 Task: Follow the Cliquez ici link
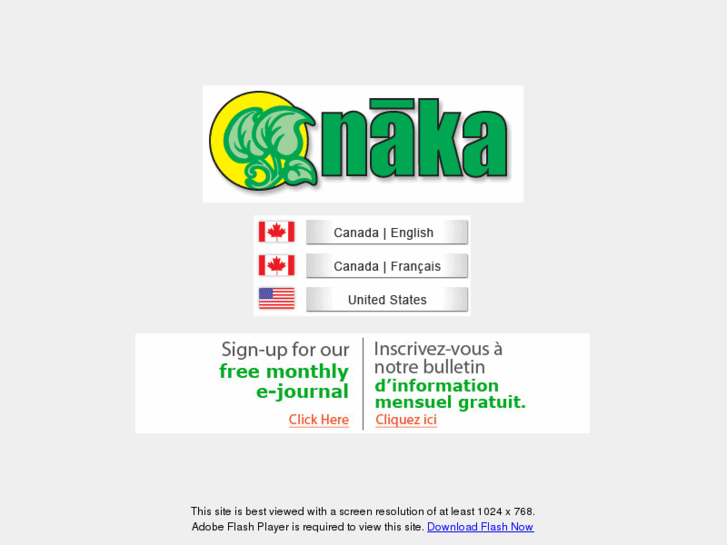point(406,419)
